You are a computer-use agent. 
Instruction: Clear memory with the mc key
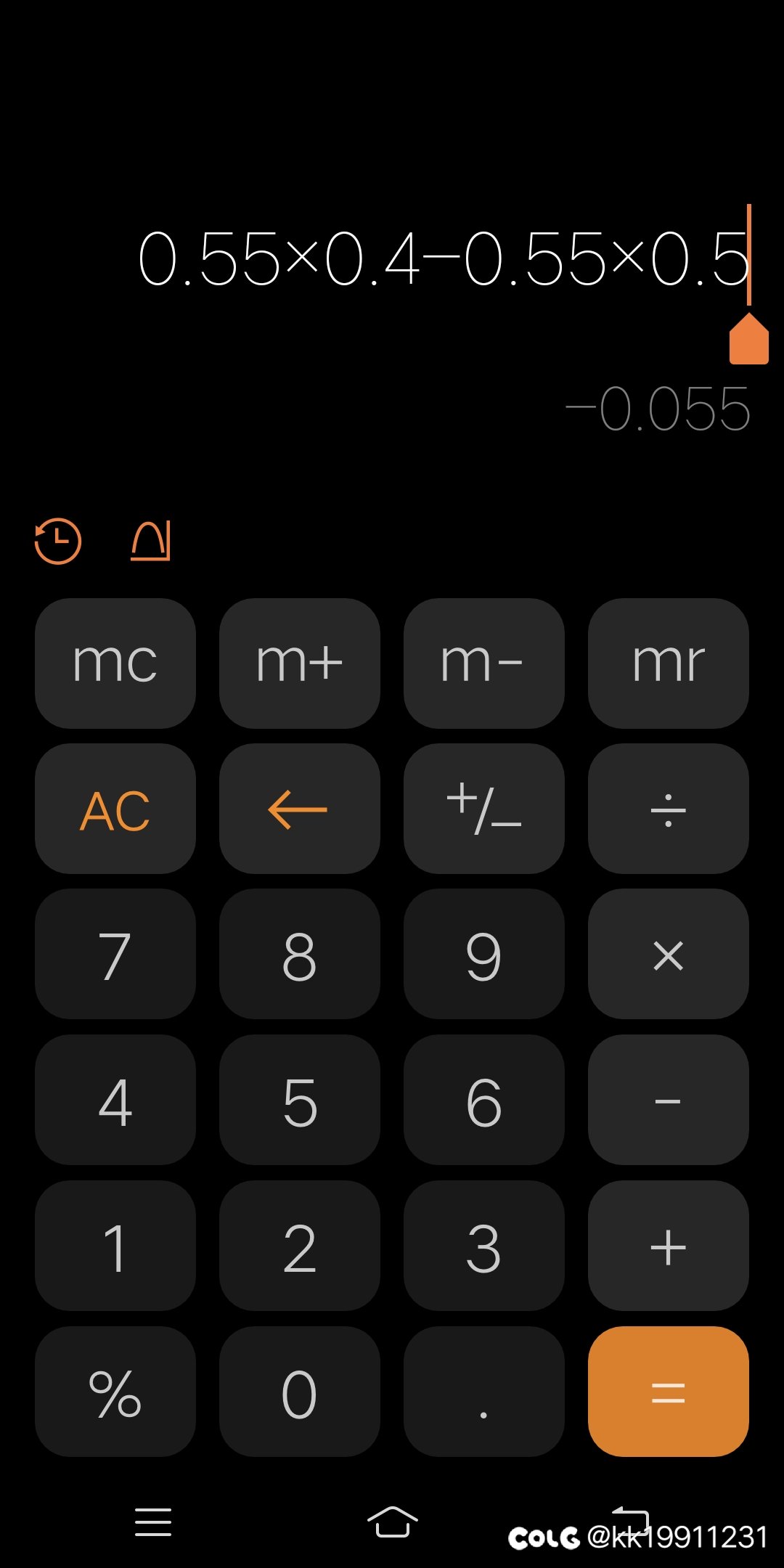pos(115,663)
